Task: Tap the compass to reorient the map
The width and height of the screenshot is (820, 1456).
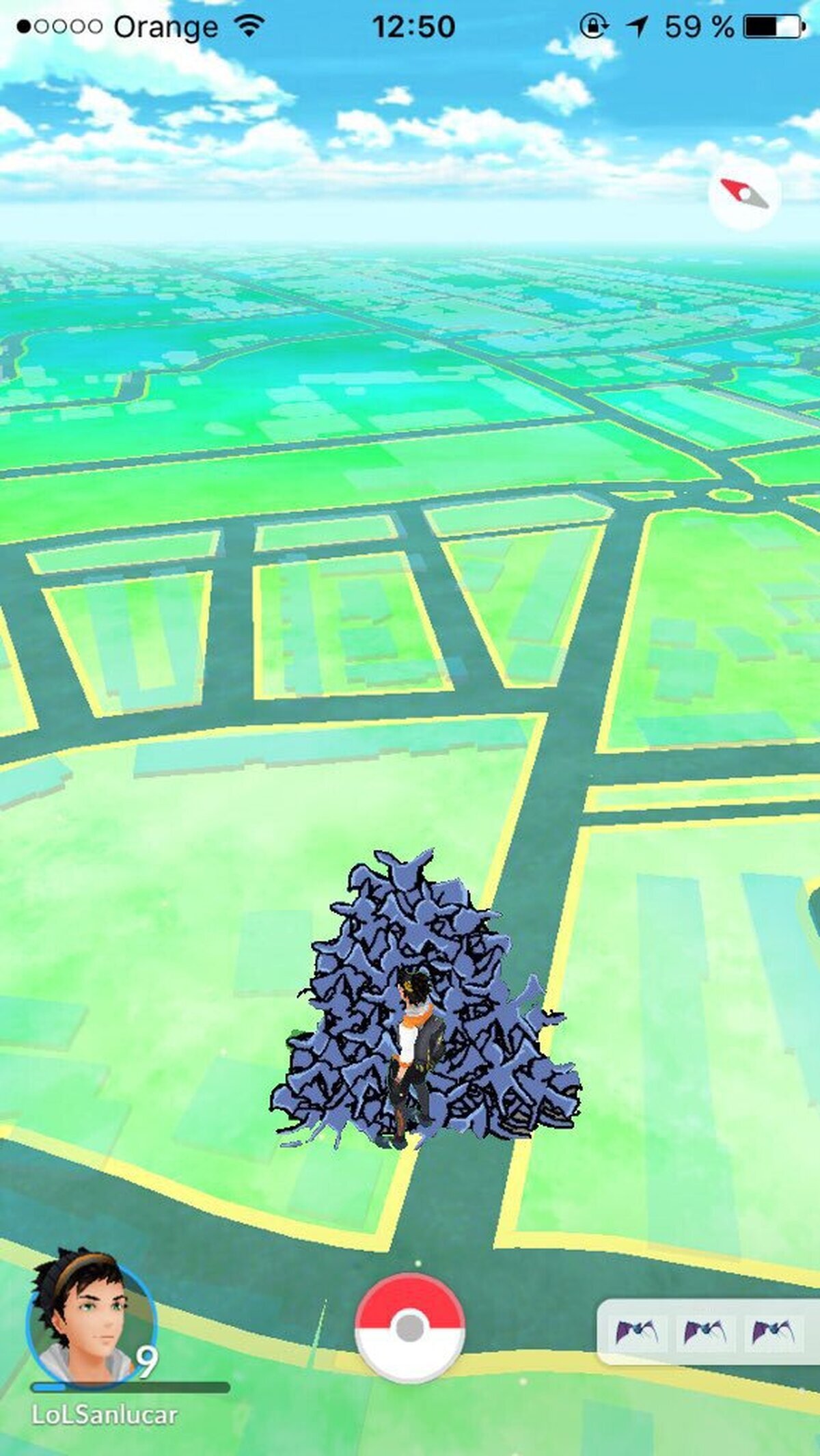Action: 744,193
